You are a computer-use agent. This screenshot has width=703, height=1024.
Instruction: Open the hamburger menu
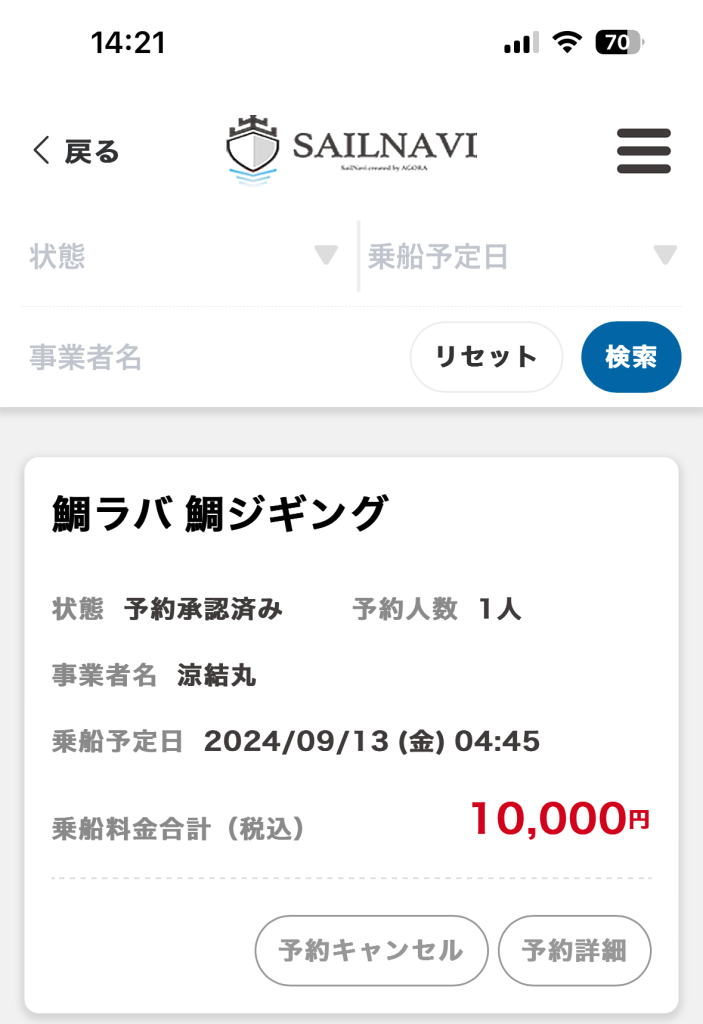click(643, 152)
